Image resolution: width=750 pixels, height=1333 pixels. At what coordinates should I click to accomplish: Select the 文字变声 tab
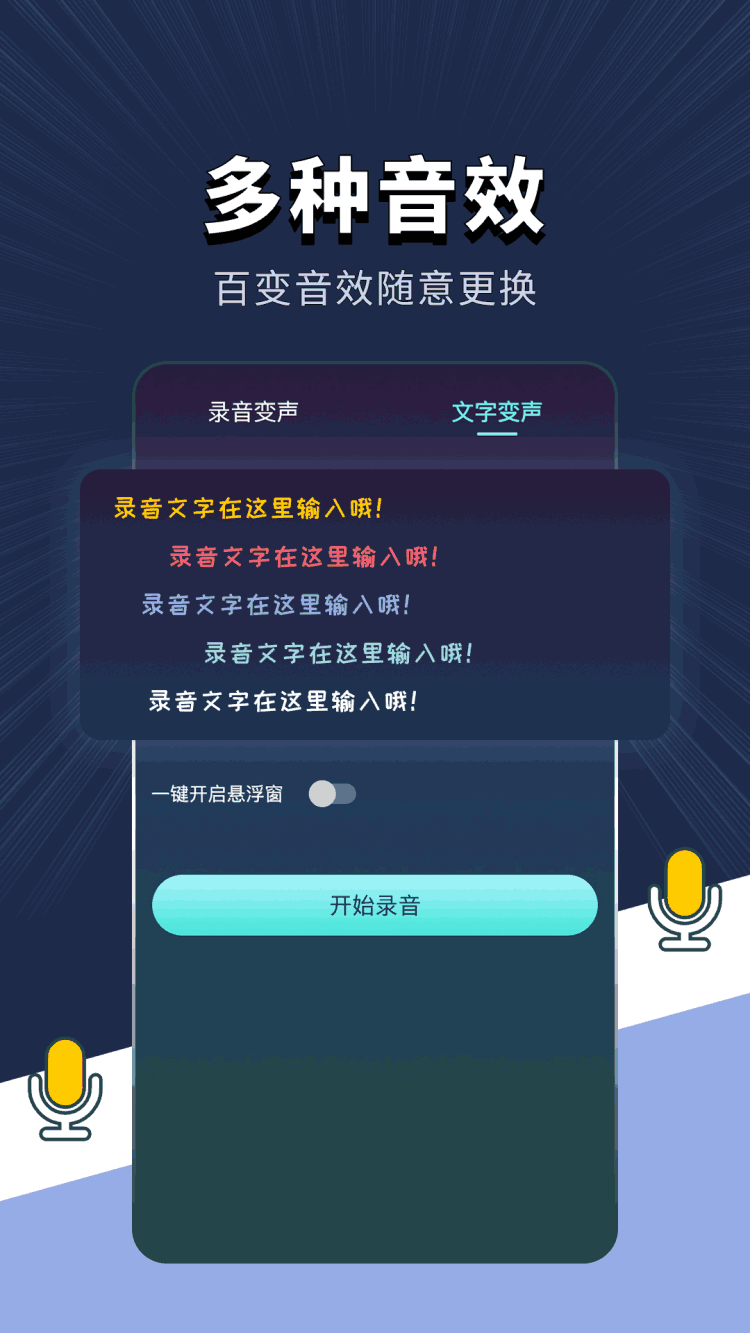[x=497, y=410]
